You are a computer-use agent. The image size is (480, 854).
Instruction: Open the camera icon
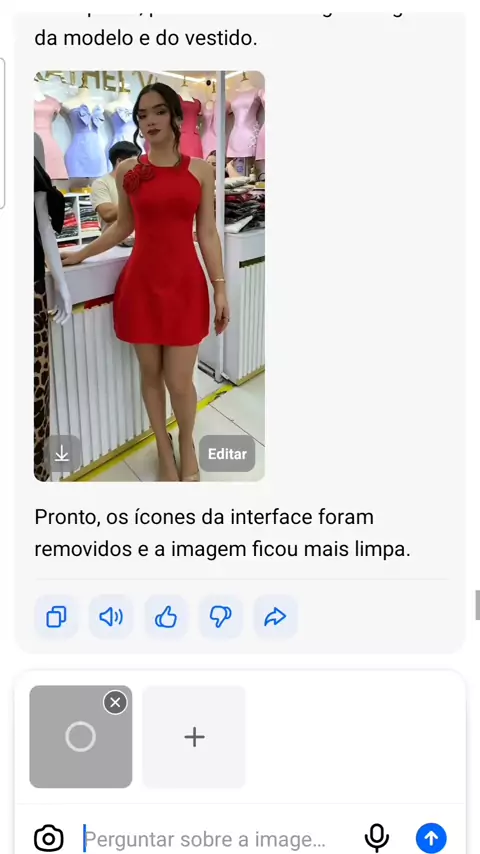tap(49, 838)
